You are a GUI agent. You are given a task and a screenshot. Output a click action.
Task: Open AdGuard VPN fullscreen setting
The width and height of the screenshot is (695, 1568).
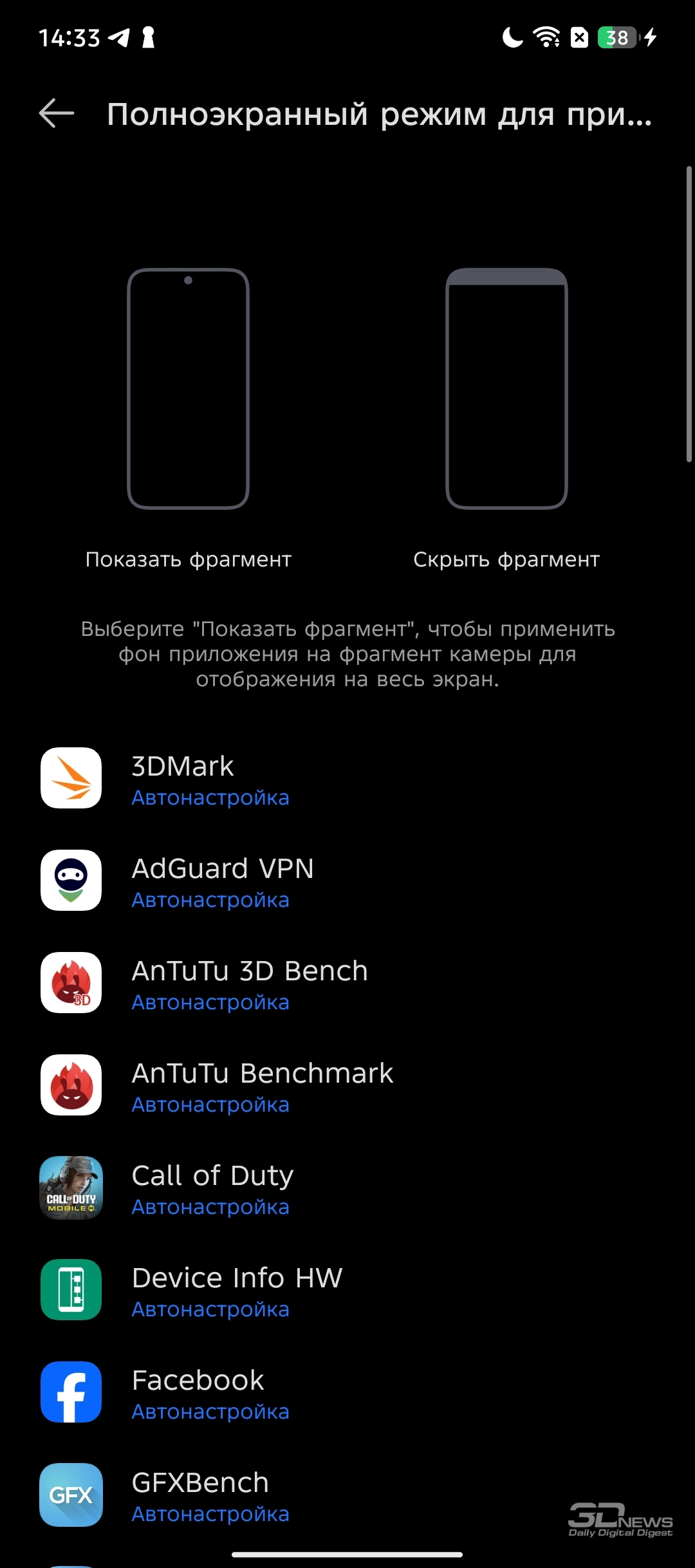pyautogui.click(x=347, y=881)
